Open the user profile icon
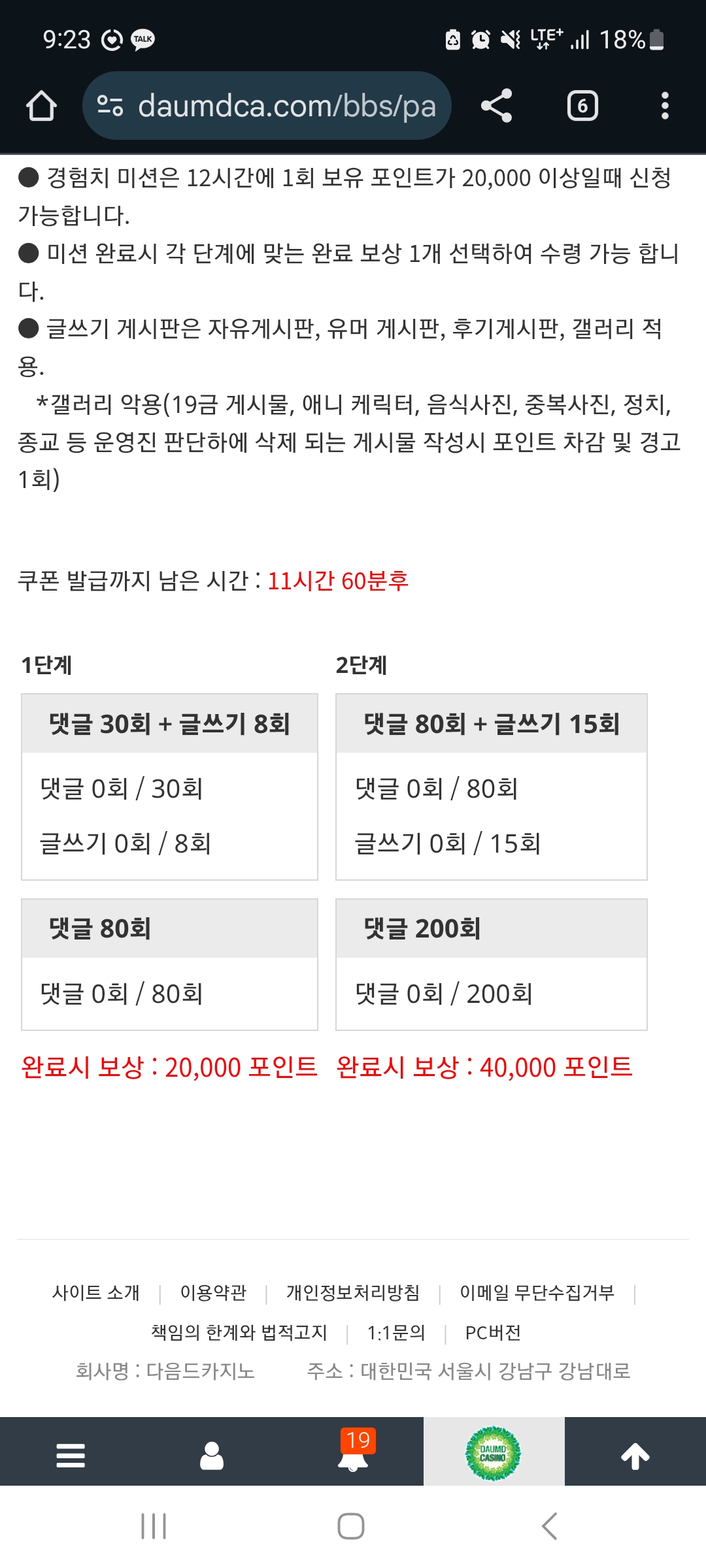Screen dimensions: 706x1568 coord(212,1456)
